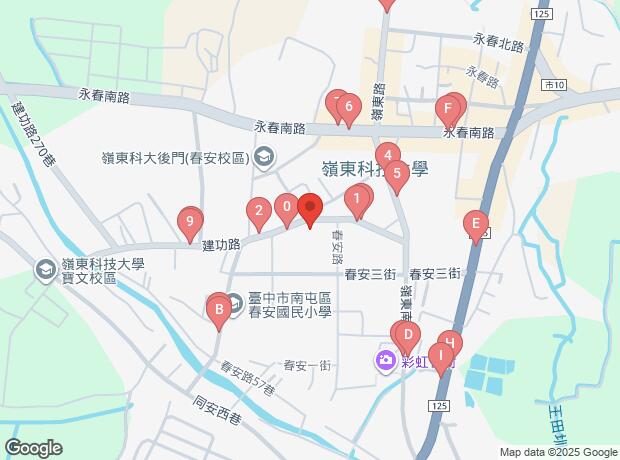Viewport: 620px width, 460px height.
Task: Select marker 6 on 永春南路
Action: coord(348,107)
